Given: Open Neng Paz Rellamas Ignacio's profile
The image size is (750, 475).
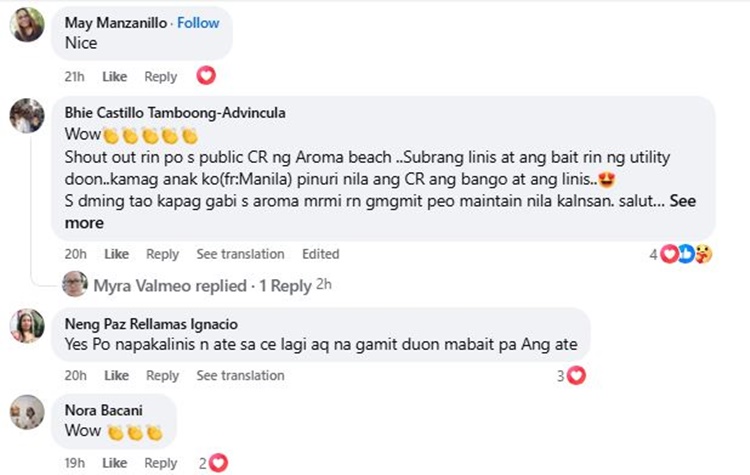Looking at the screenshot, I should coord(152,323).
